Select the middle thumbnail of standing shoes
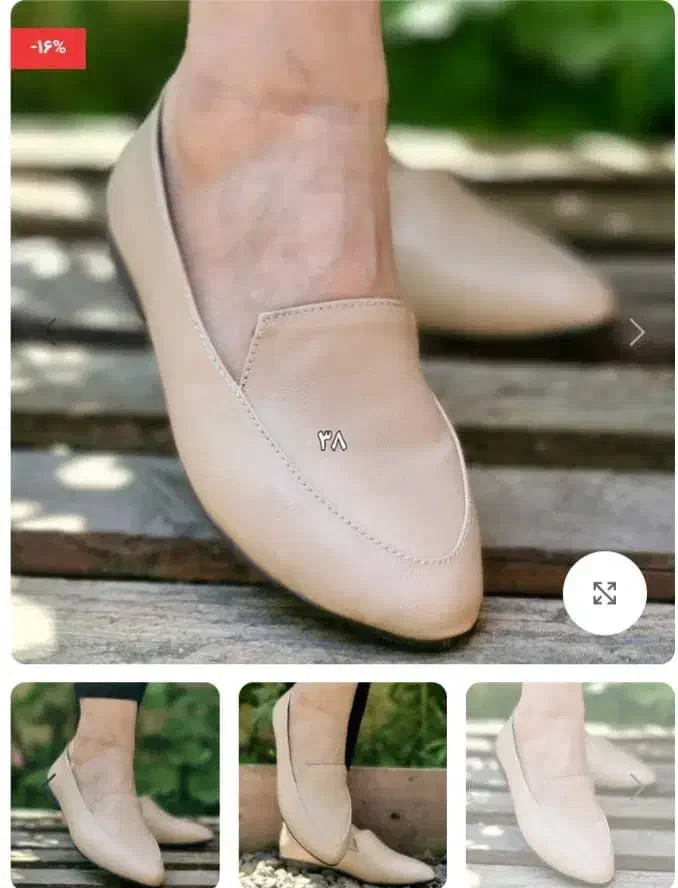Image resolution: width=678 pixels, height=888 pixels. click(x=342, y=783)
